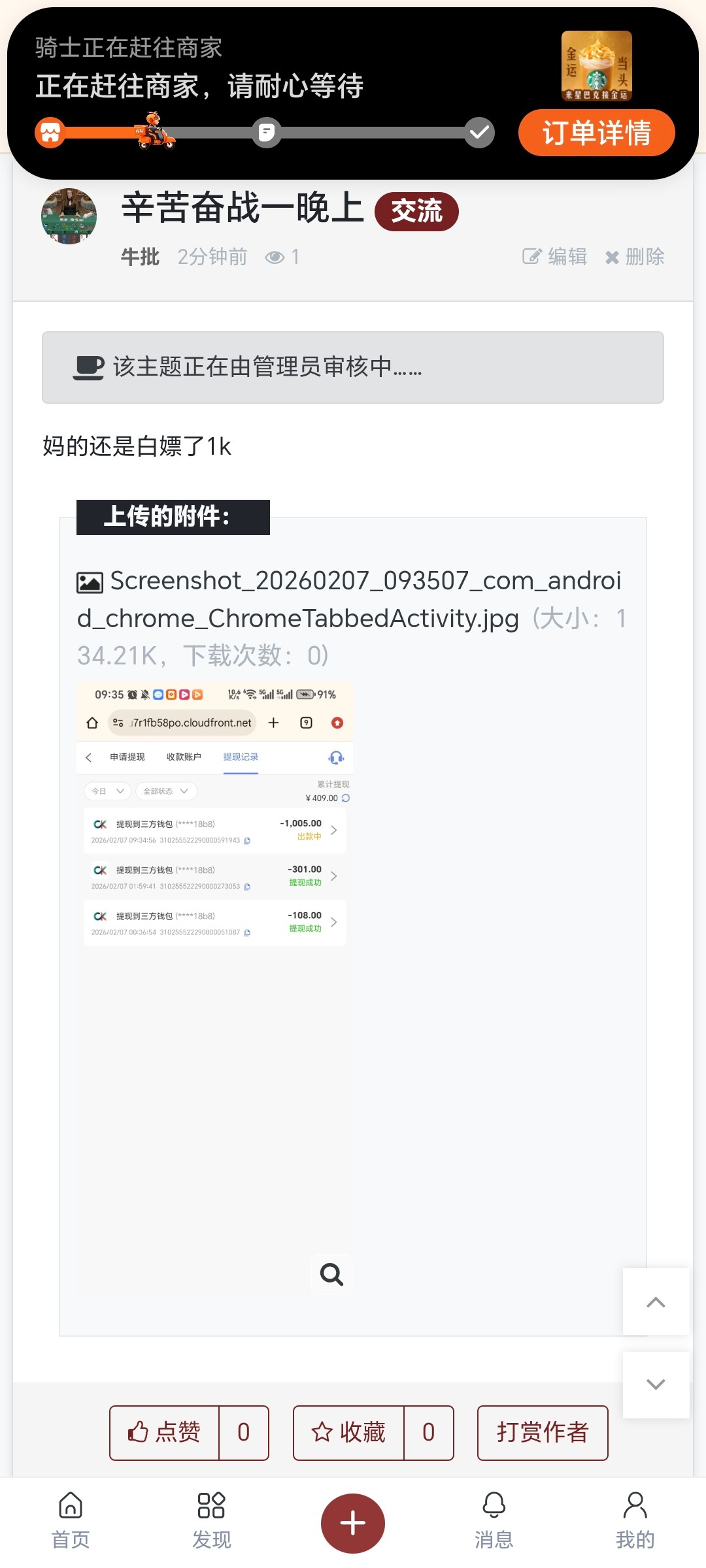Expand the 今日 filter dropdown in the screenshot
This screenshot has width=706, height=1568.
(x=107, y=791)
